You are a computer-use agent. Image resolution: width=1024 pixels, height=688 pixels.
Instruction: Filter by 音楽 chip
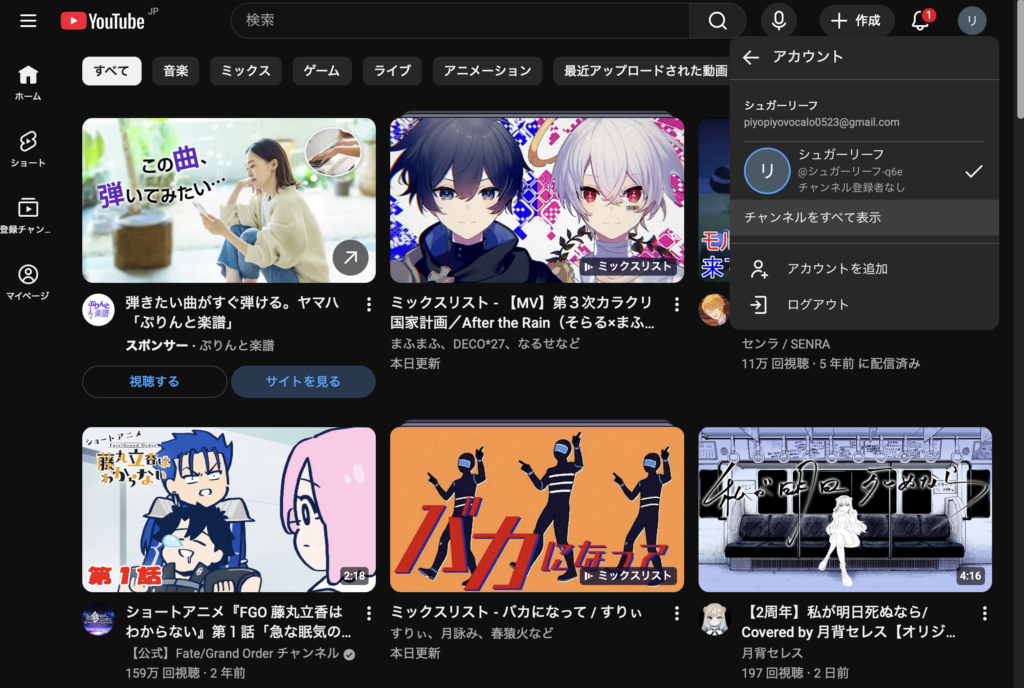(x=175, y=71)
